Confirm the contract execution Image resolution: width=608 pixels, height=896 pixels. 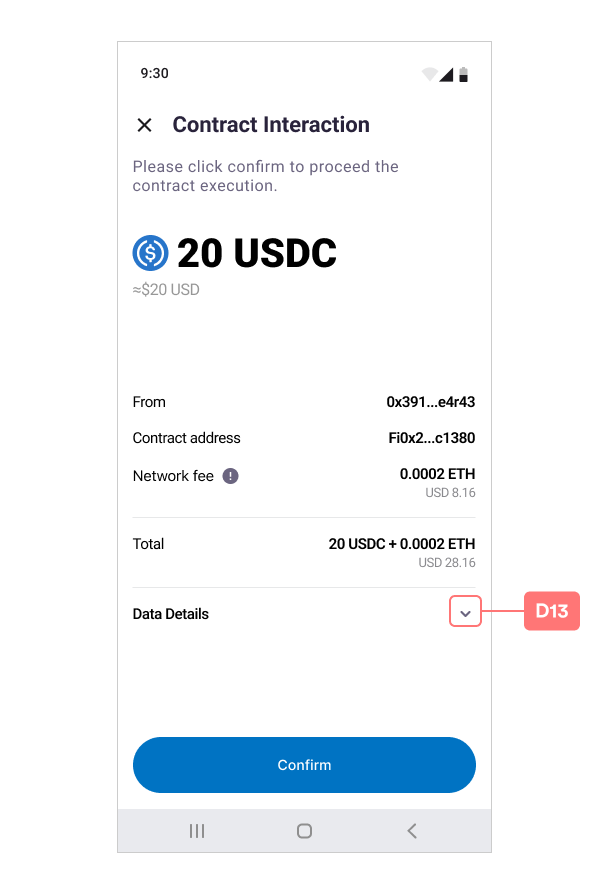304,765
